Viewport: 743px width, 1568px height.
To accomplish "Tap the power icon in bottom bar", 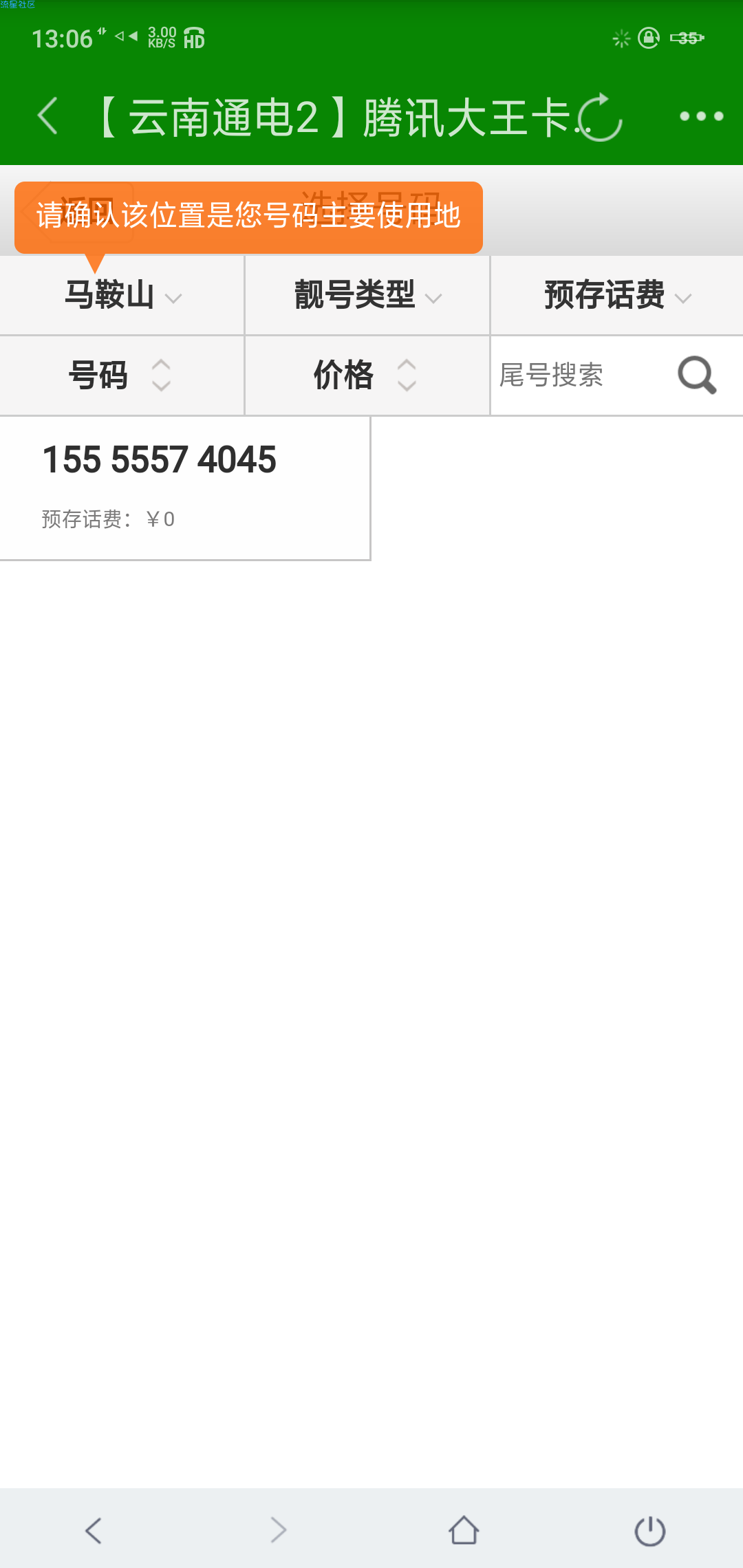I will (x=649, y=1530).
